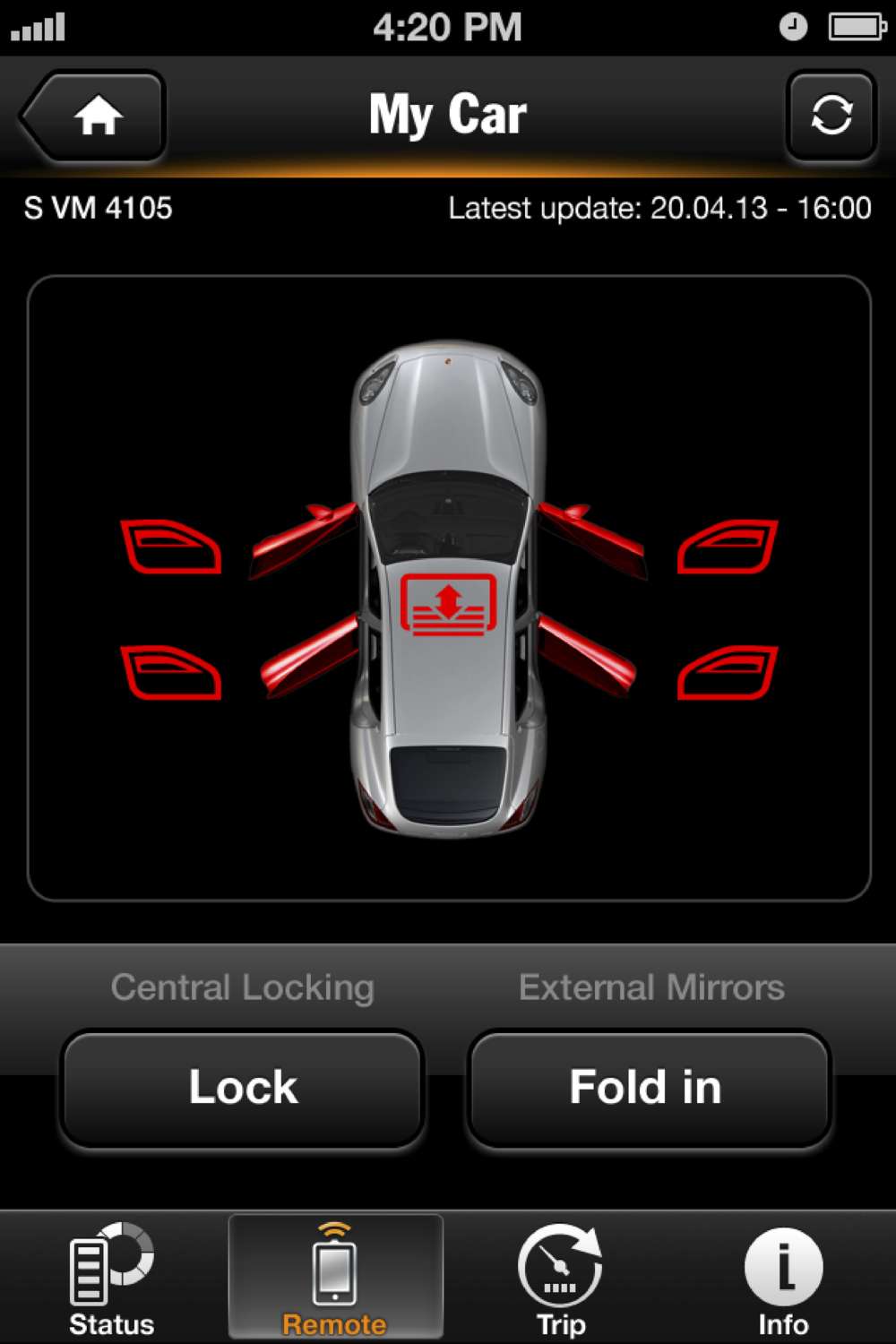Fold in the external mirrors
The width and height of the screenshot is (896, 1344).
(x=647, y=1088)
